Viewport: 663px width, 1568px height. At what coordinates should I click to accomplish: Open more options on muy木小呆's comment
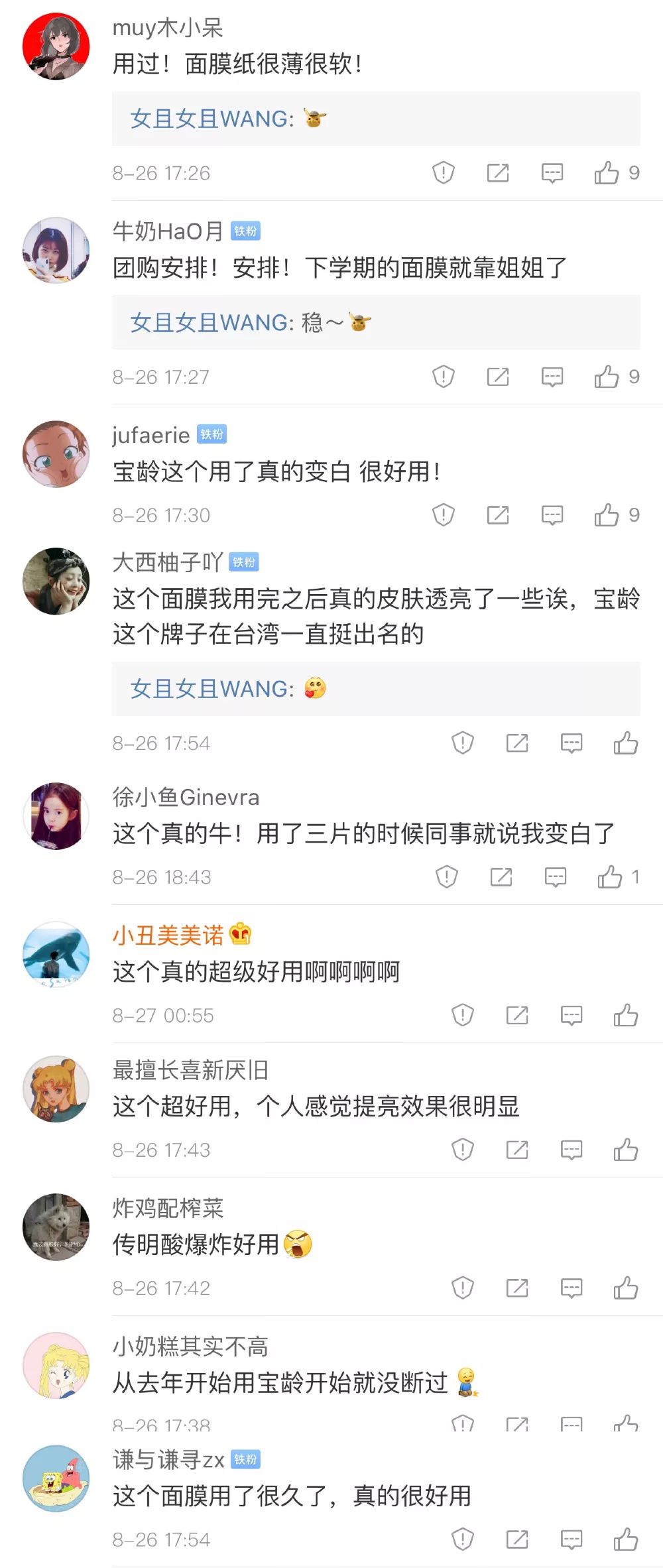551,173
